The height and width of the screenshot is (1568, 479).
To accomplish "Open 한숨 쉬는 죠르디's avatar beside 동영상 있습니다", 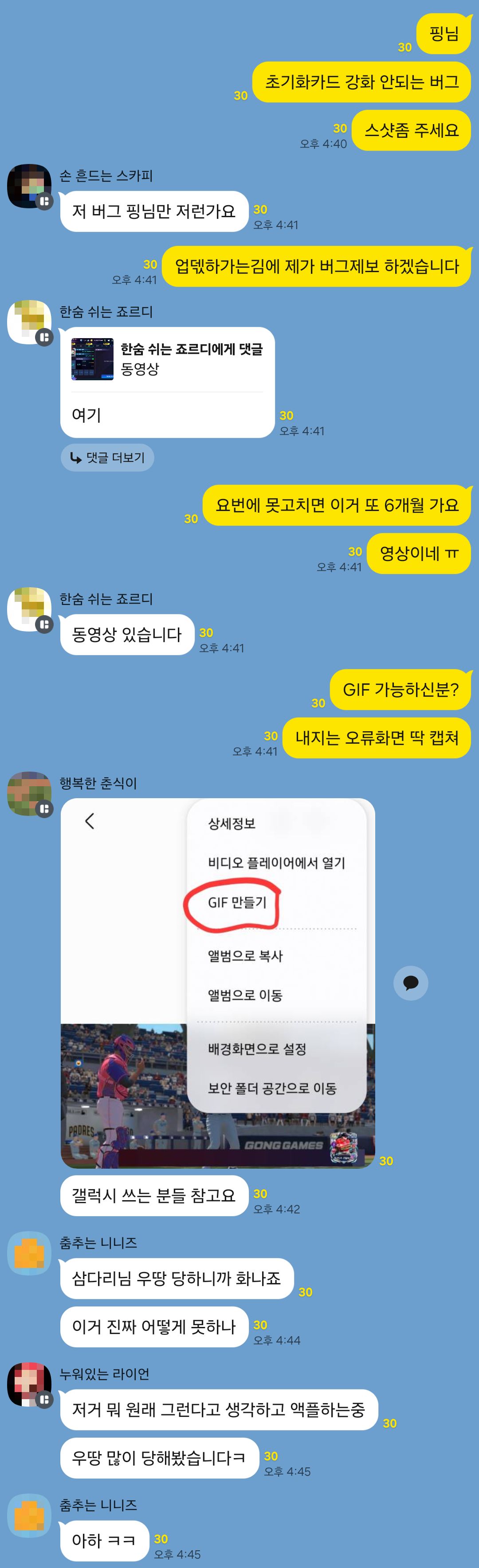I will click(28, 608).
